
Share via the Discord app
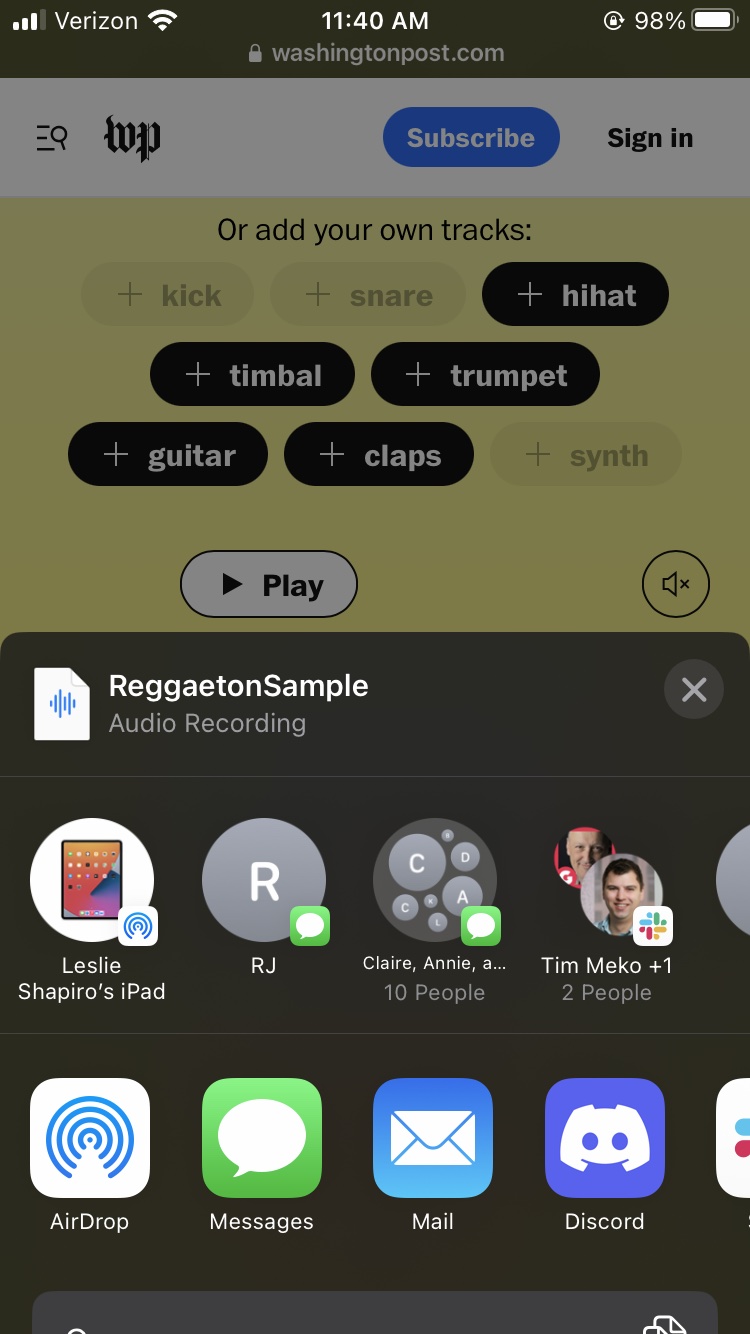pyautogui.click(x=605, y=1138)
